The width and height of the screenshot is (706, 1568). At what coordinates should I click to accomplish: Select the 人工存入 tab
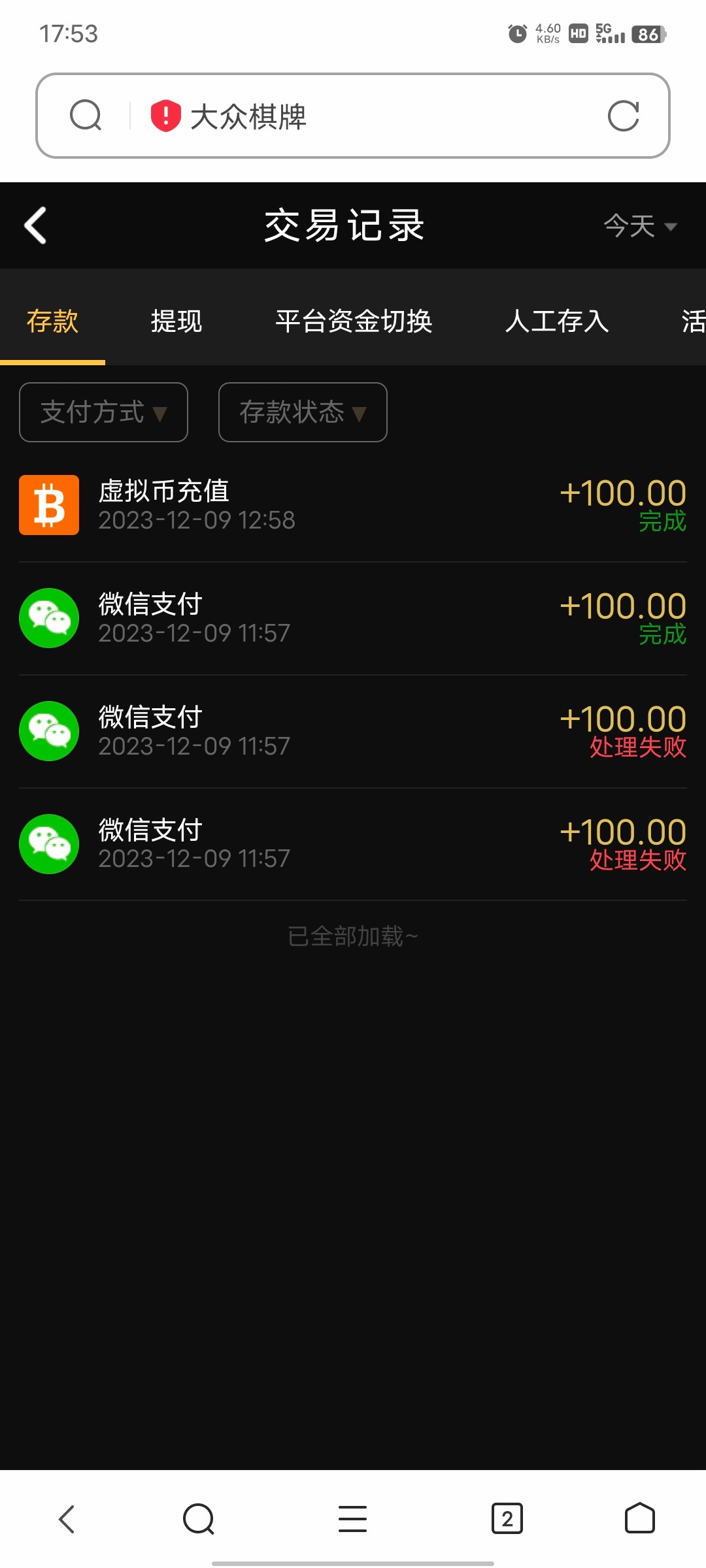pyautogui.click(x=557, y=321)
